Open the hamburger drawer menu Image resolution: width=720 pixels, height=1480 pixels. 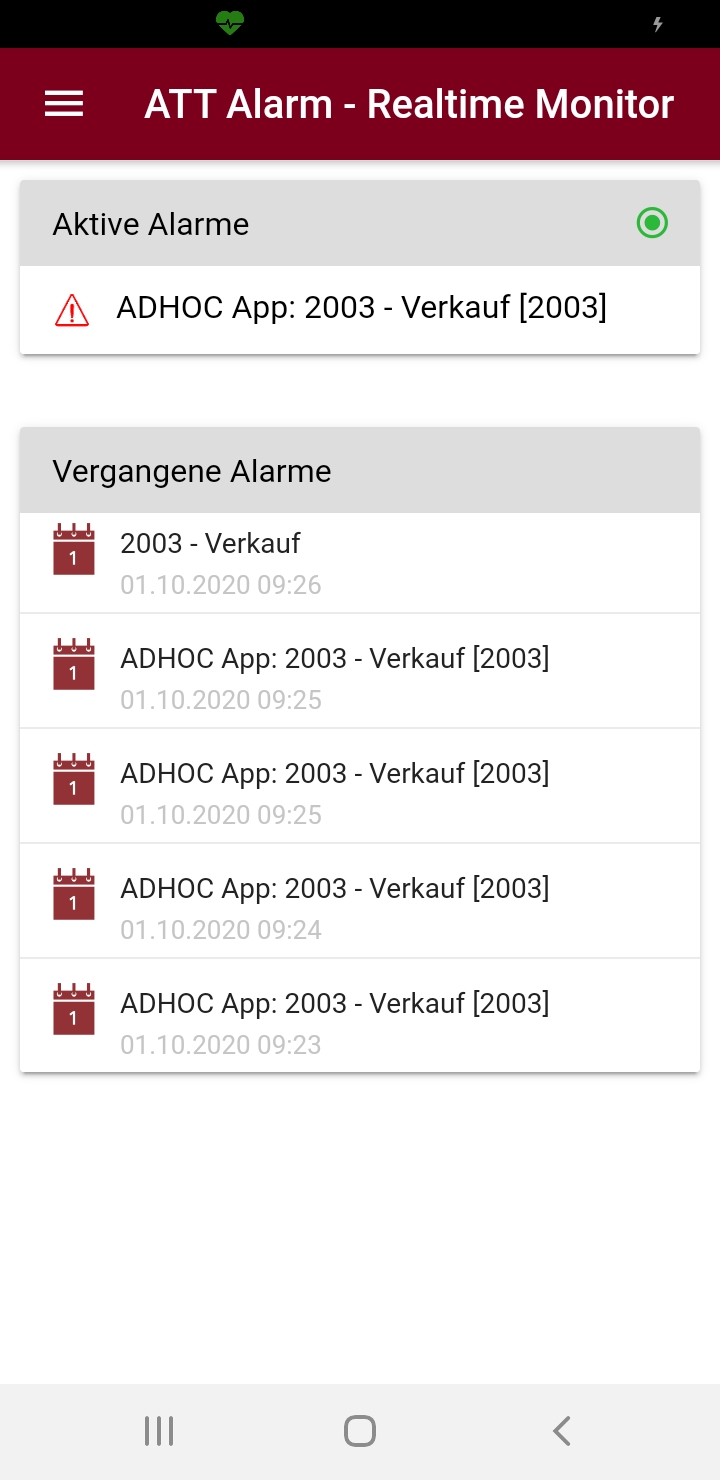64,104
